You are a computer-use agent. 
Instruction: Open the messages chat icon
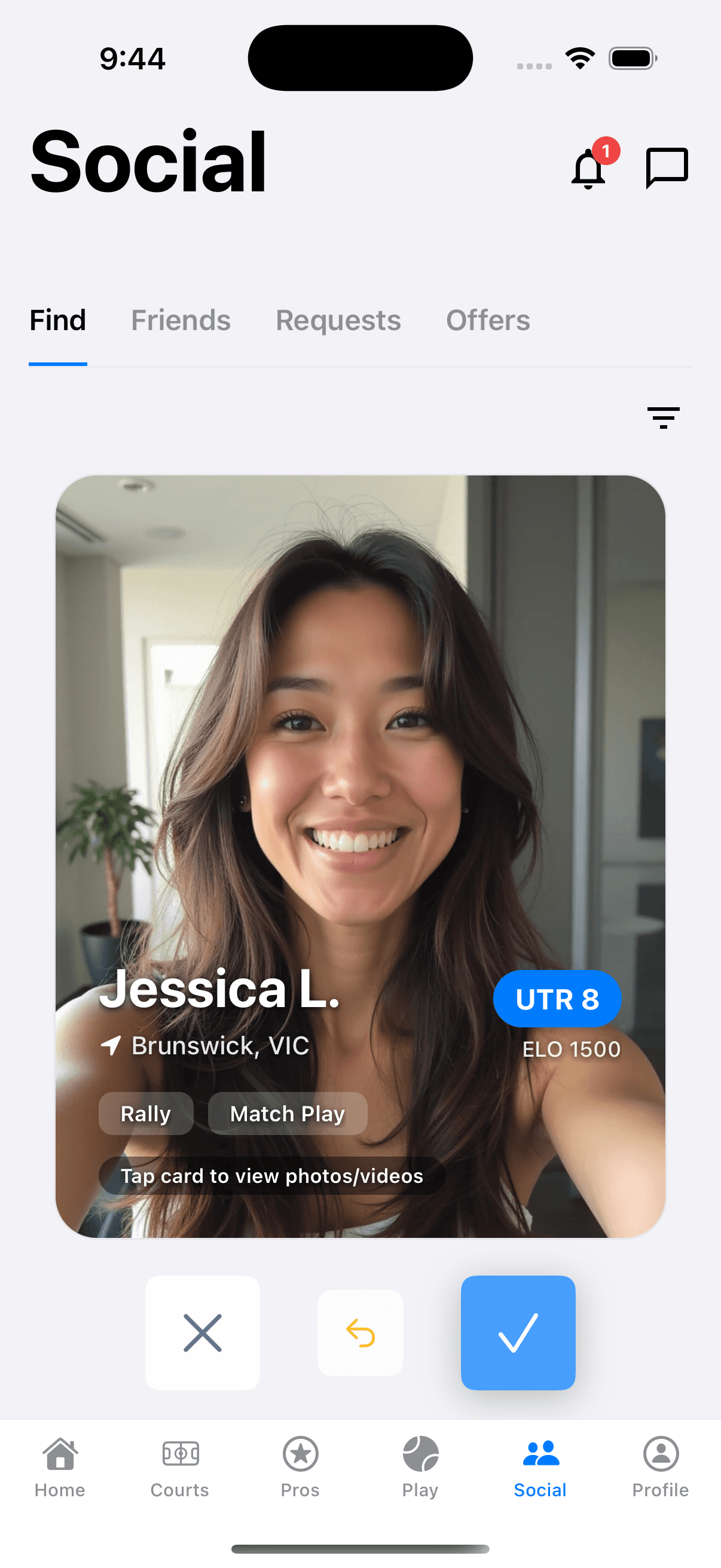click(666, 168)
